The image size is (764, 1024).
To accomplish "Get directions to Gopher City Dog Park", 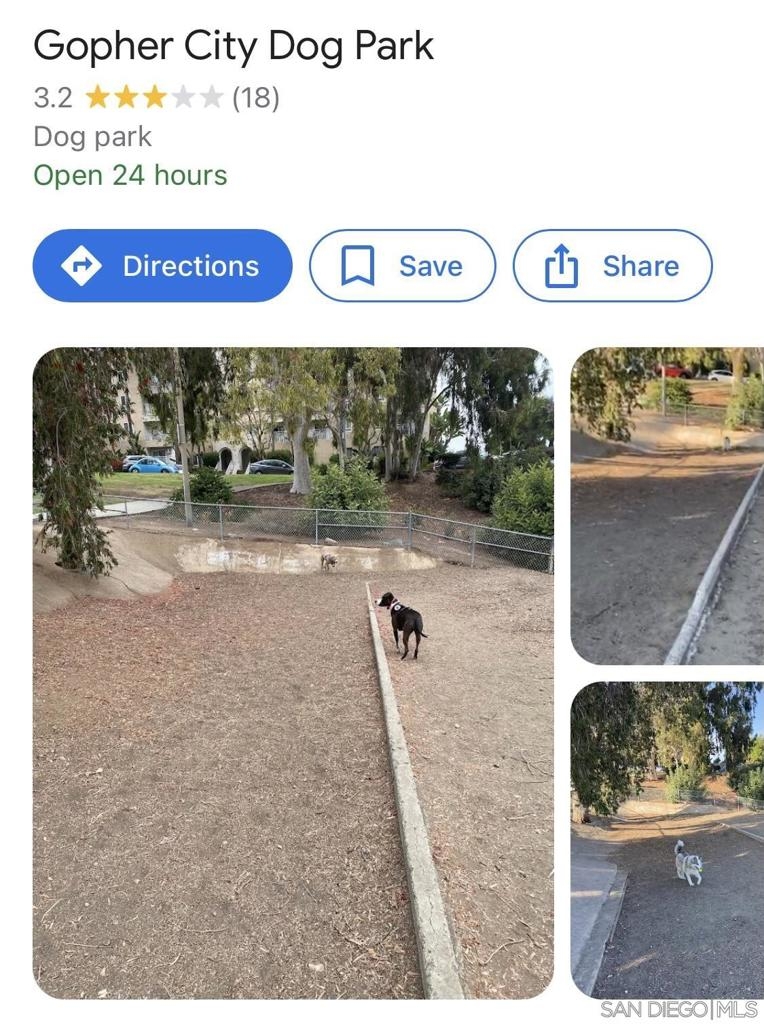I will [x=162, y=266].
